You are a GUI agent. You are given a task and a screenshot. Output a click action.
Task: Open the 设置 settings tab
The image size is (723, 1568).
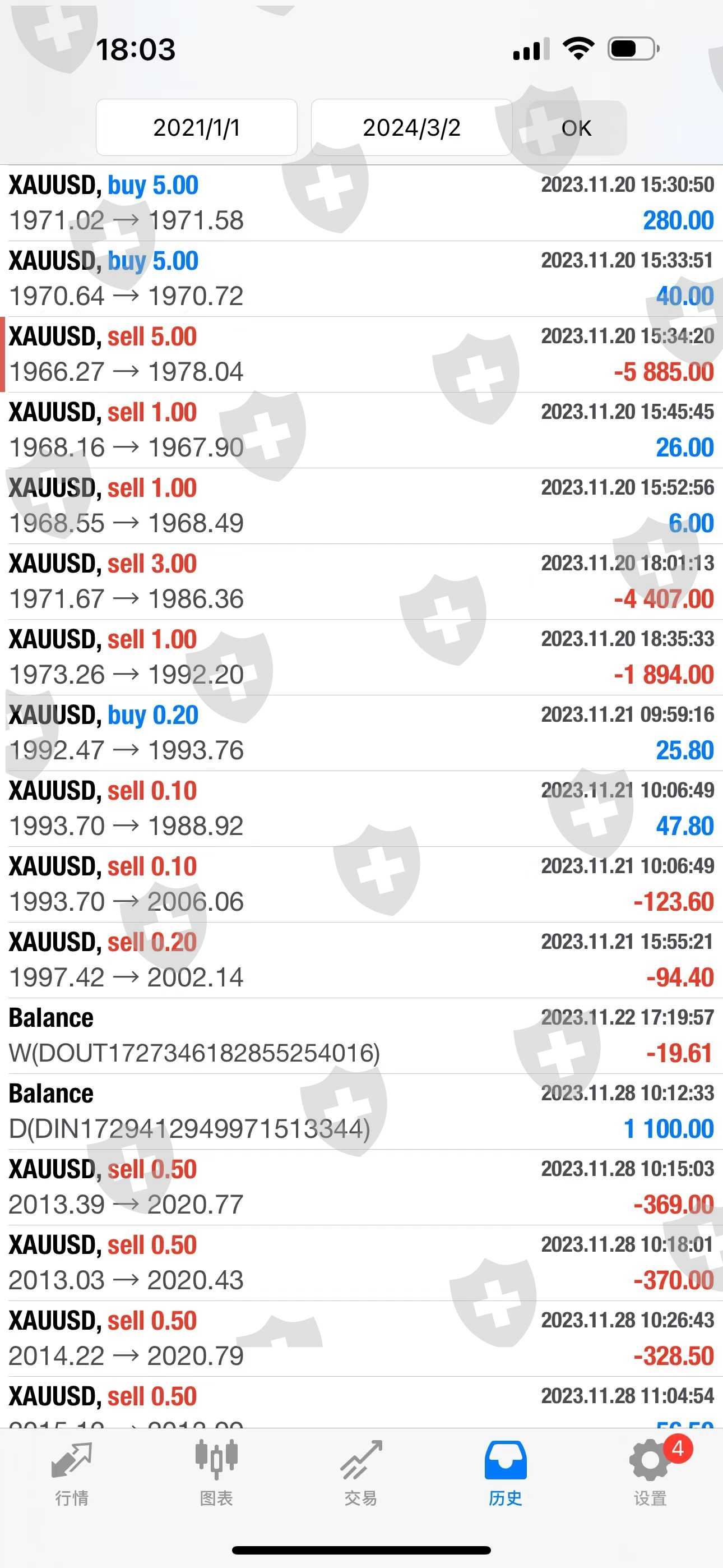coord(650,1474)
